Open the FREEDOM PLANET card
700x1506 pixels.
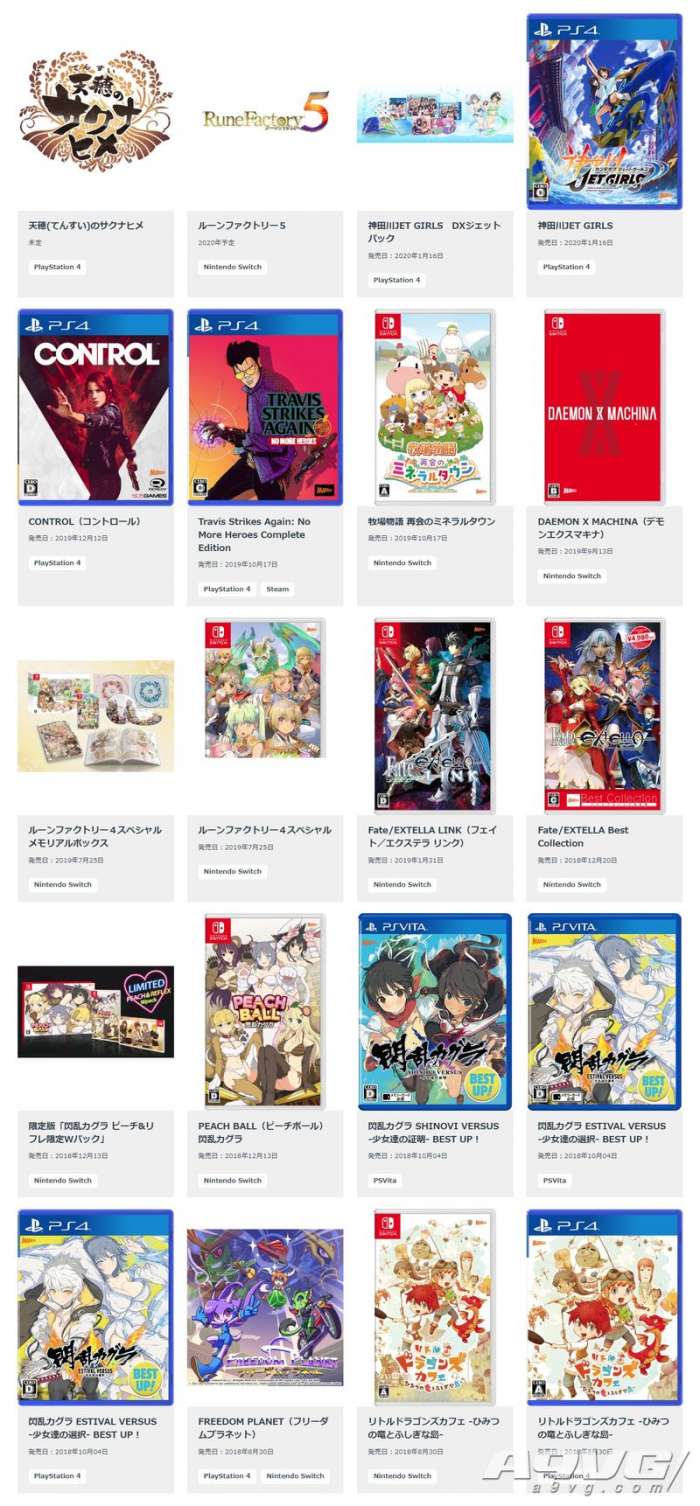coord(265,1307)
